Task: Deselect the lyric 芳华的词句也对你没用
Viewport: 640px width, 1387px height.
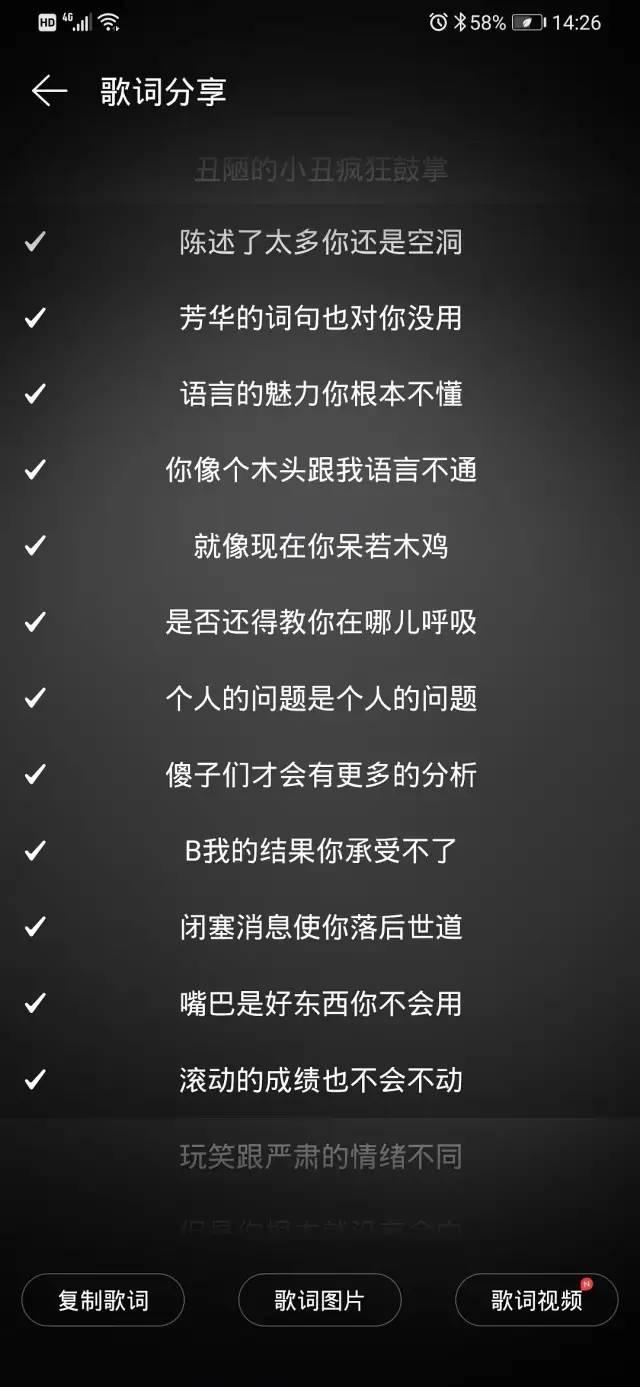Action: click(320, 318)
